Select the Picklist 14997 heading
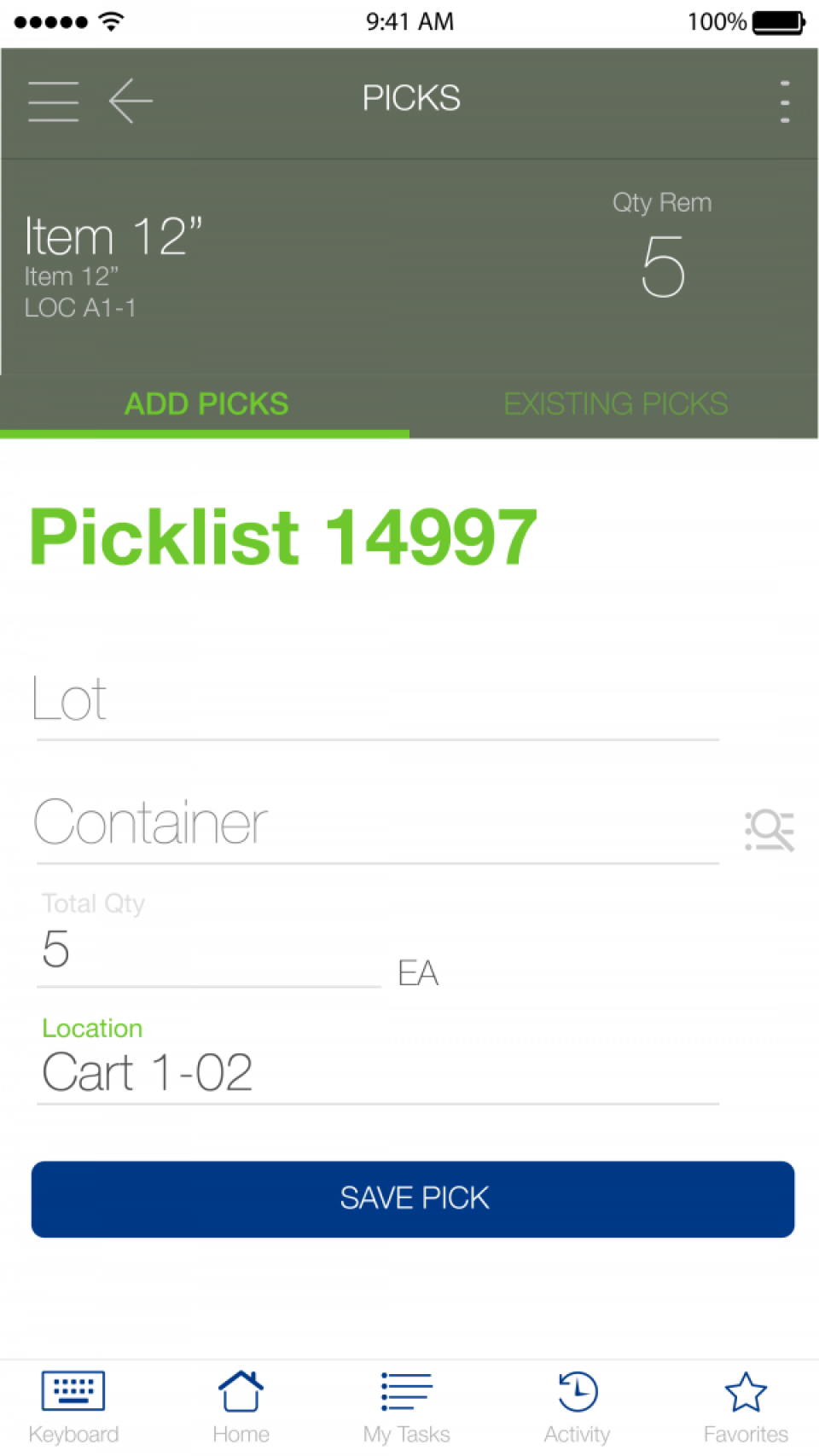Viewport: 819px width, 1456px height. (x=282, y=533)
